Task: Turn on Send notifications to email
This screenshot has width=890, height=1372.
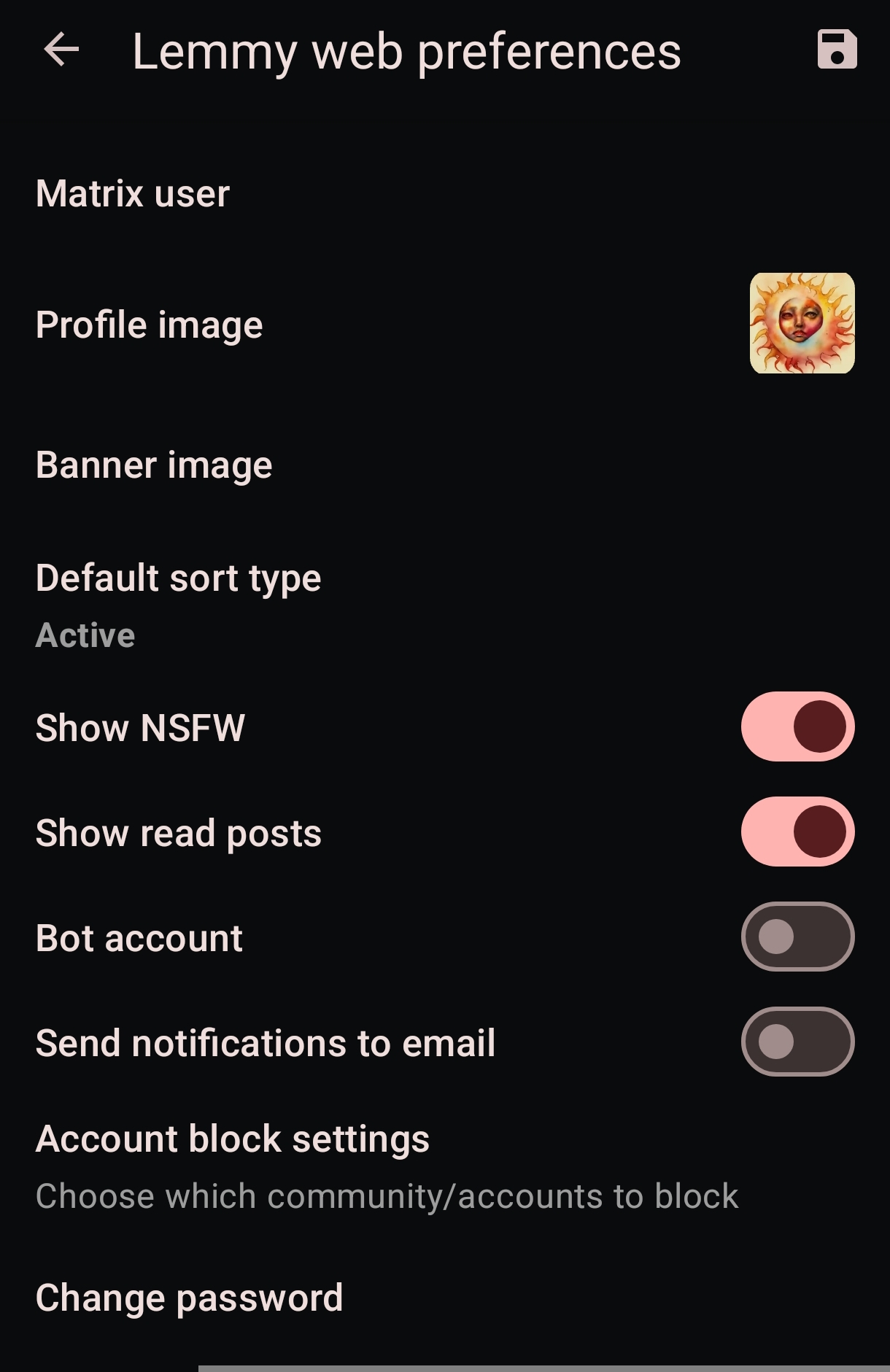Action: [797, 1042]
